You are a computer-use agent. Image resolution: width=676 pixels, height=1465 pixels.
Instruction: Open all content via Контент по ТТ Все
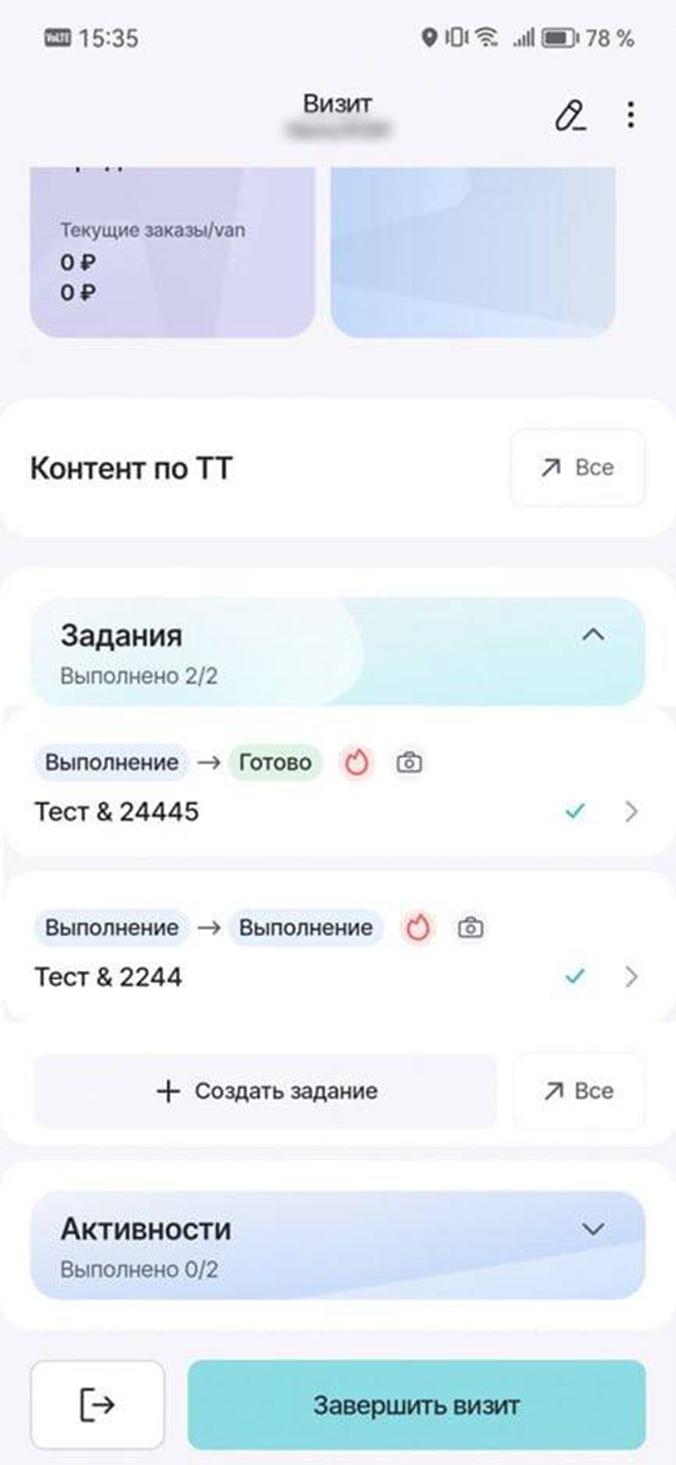point(577,468)
